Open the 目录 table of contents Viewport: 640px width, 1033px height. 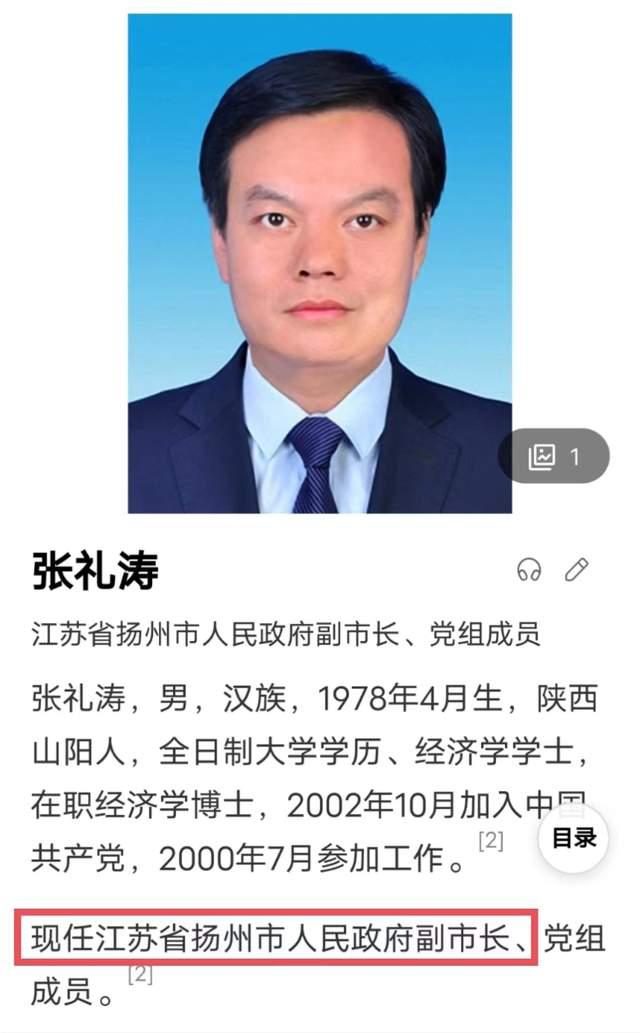(573, 838)
